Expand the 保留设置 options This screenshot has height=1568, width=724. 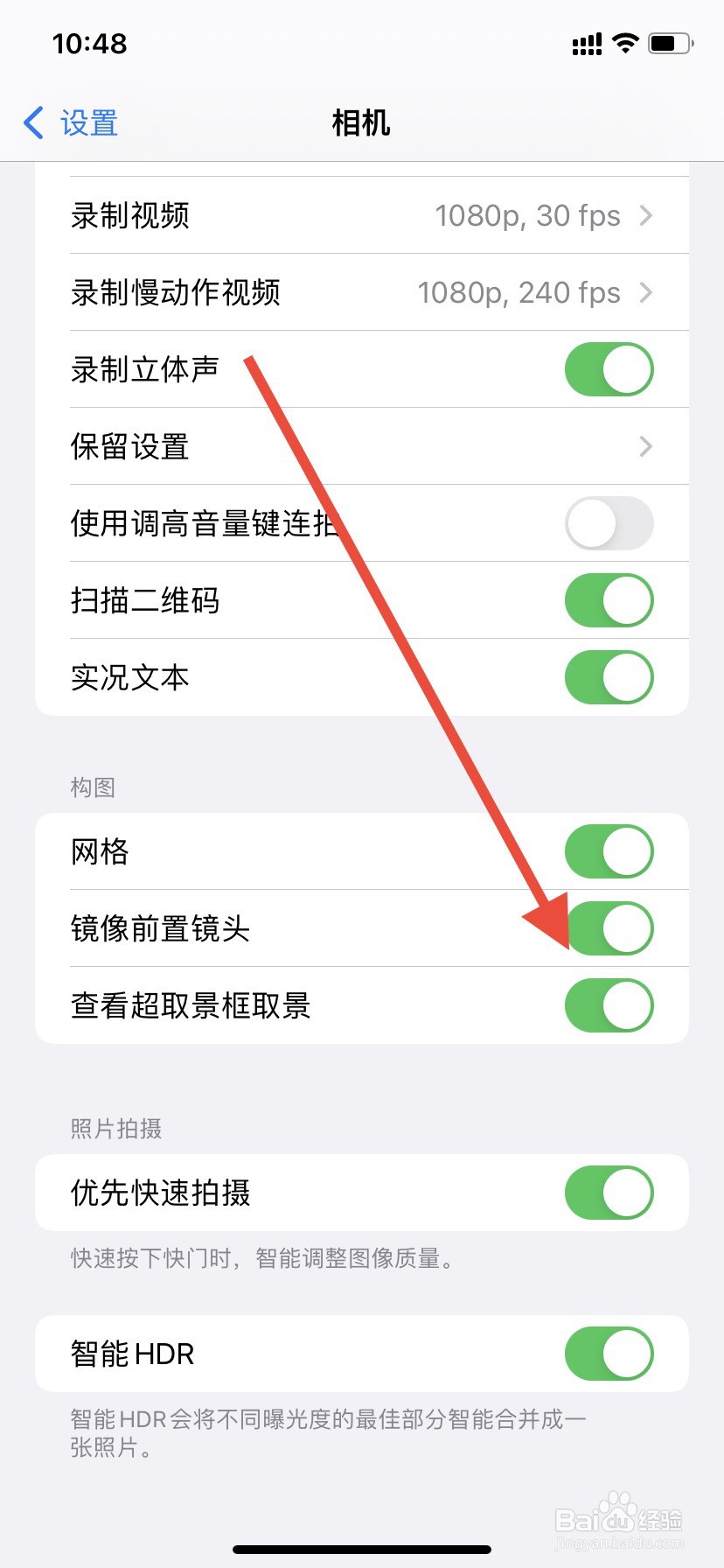pyautogui.click(x=362, y=446)
